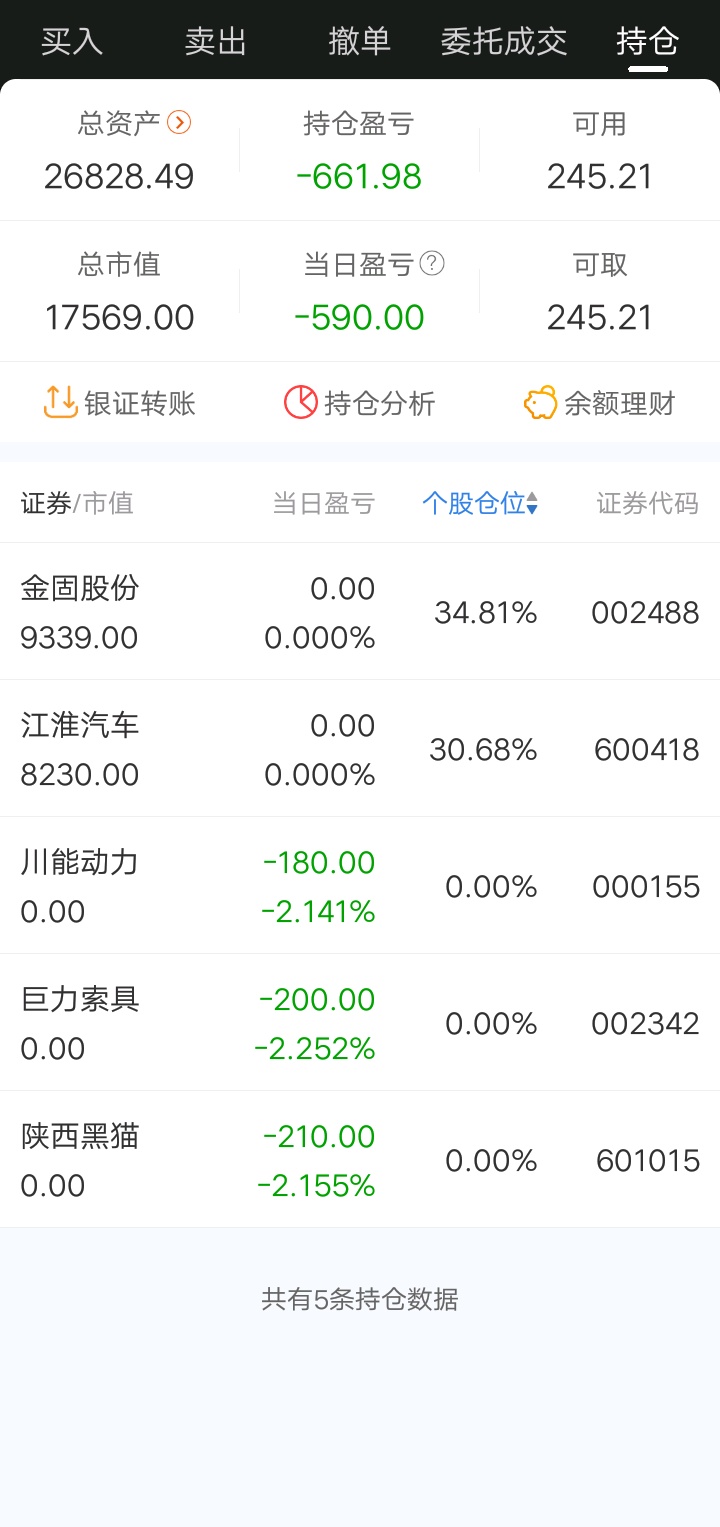
Task: Open 余额理财
Action: coord(600,403)
